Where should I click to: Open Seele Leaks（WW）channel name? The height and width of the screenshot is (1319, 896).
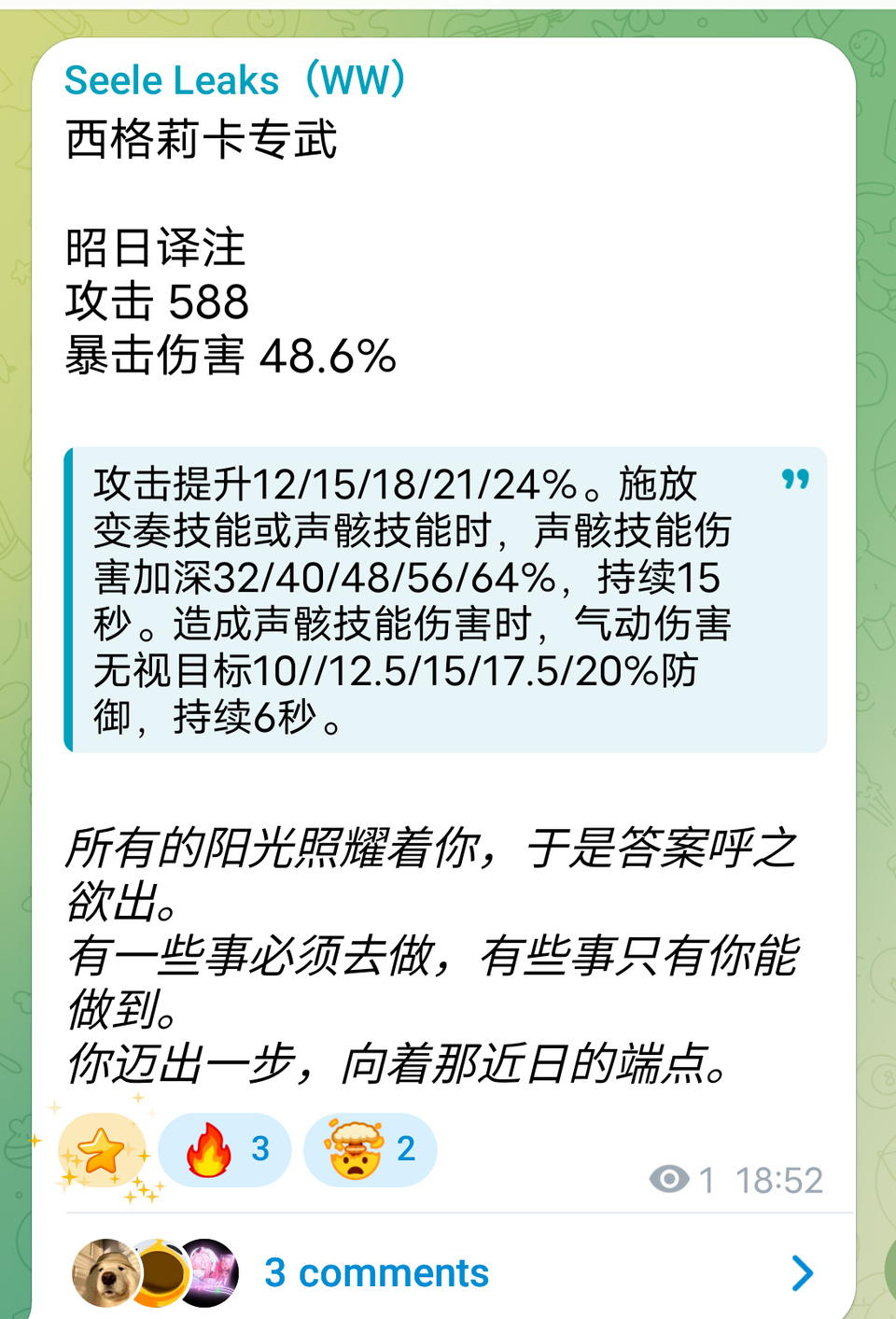click(x=235, y=80)
